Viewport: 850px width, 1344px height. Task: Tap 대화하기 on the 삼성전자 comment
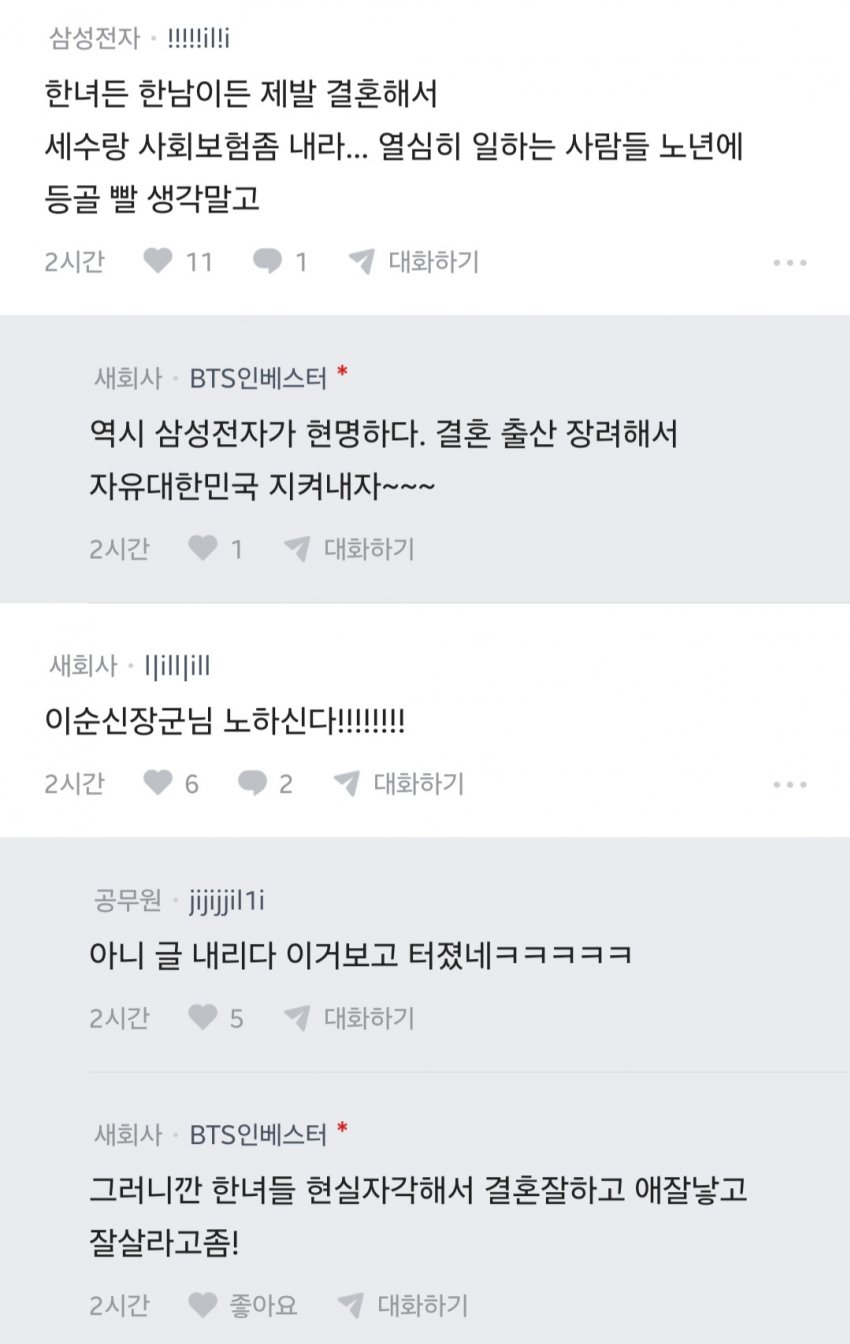tap(415, 262)
